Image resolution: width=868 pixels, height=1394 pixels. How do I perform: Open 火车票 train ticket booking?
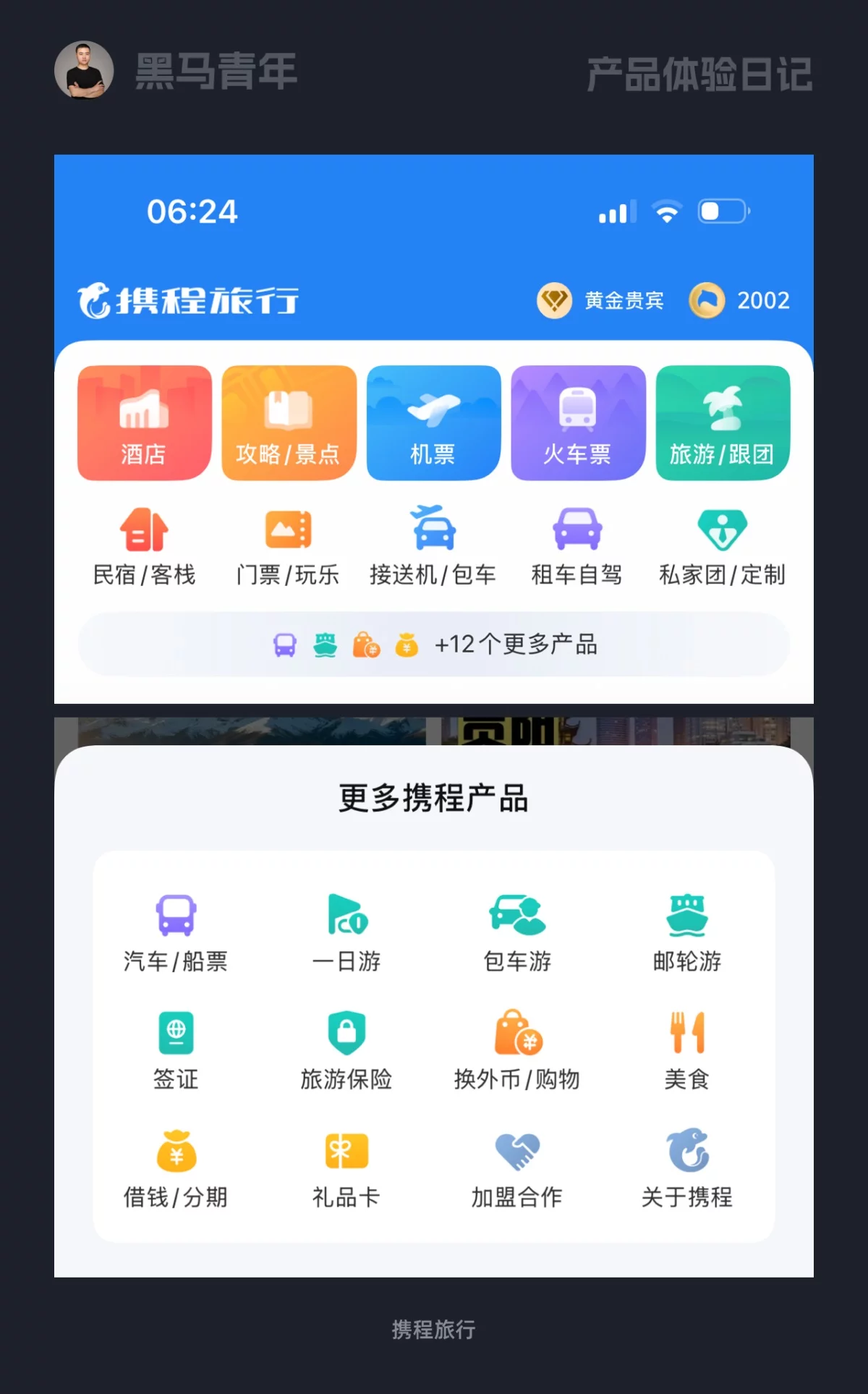pyautogui.click(x=578, y=422)
